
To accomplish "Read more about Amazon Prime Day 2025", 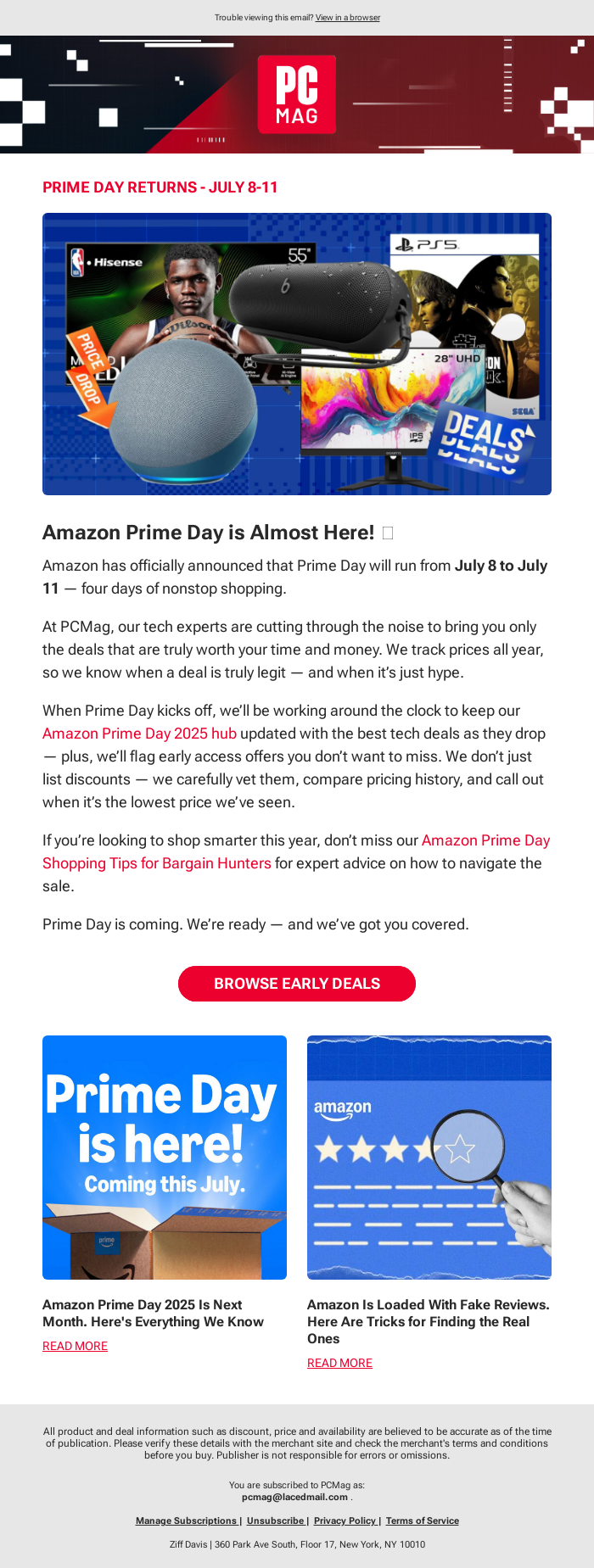I will [x=75, y=1346].
